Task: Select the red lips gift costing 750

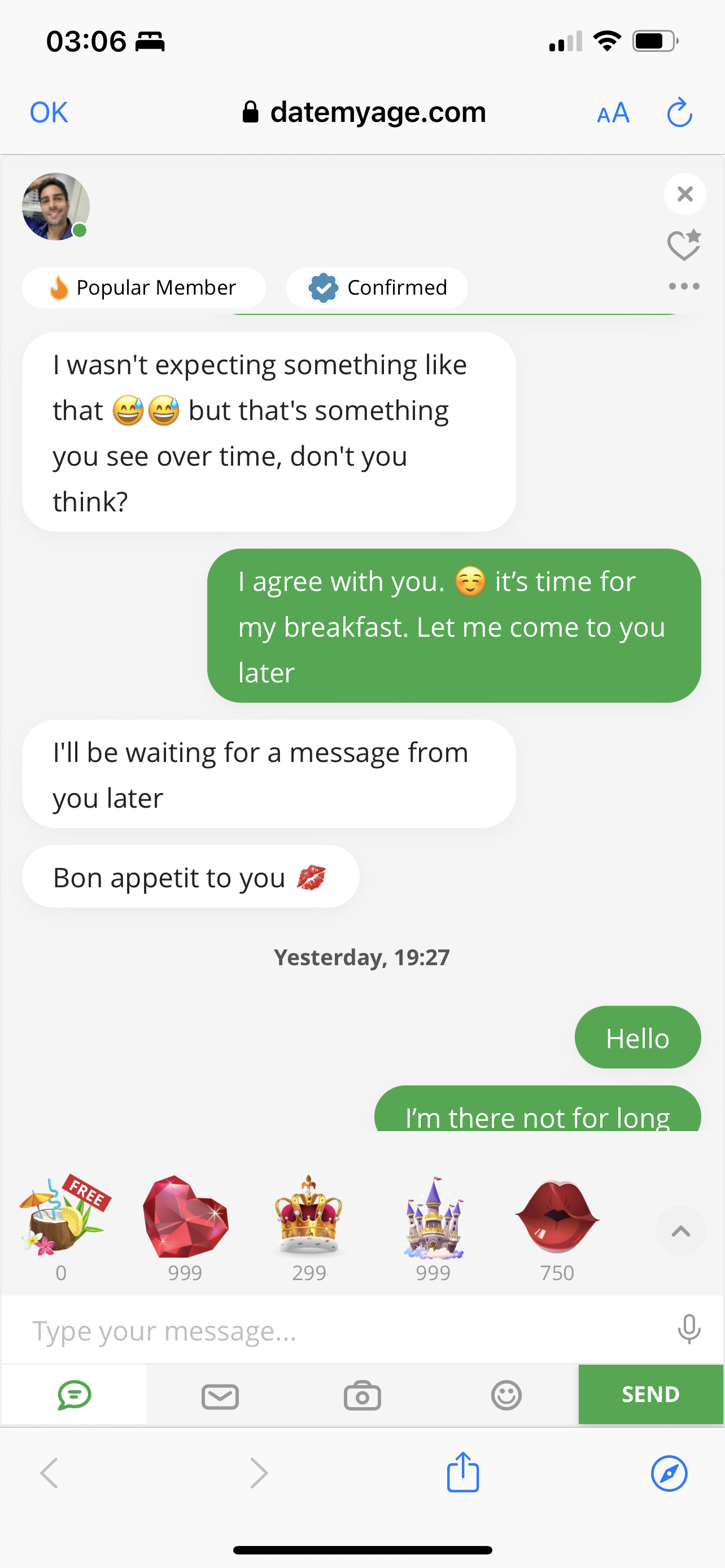Action: pyautogui.click(x=556, y=1217)
